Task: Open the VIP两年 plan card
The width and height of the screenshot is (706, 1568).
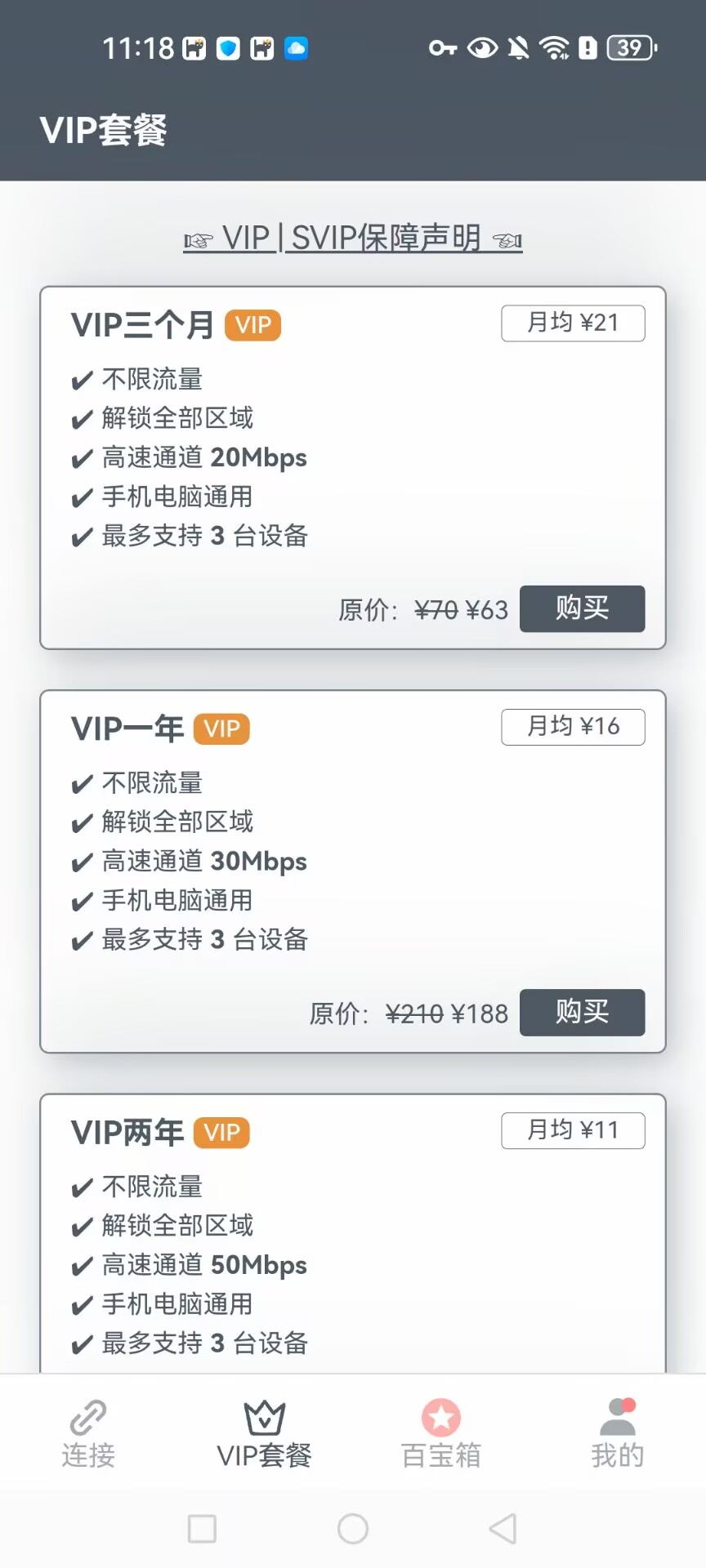Action: click(x=353, y=1233)
